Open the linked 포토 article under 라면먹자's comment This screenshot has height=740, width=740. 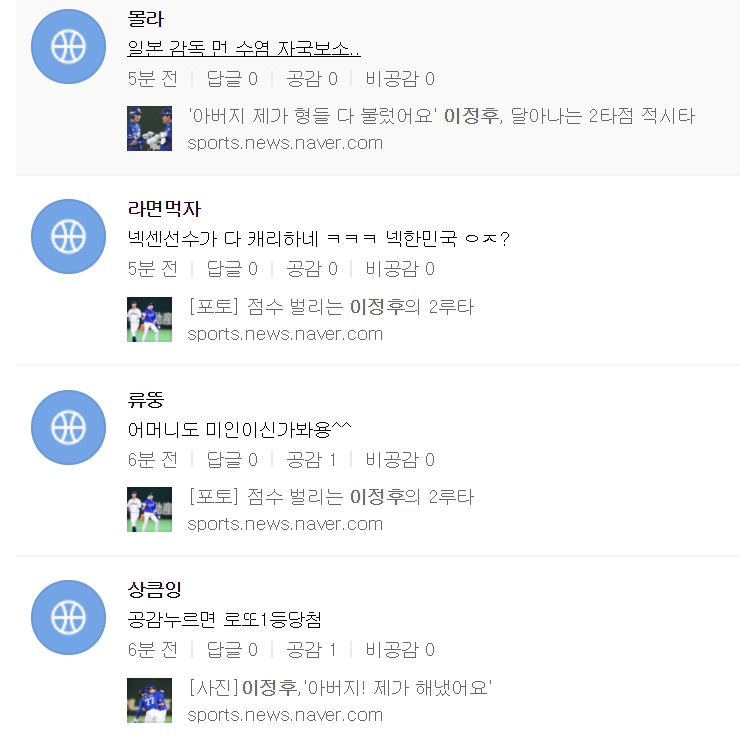330,307
